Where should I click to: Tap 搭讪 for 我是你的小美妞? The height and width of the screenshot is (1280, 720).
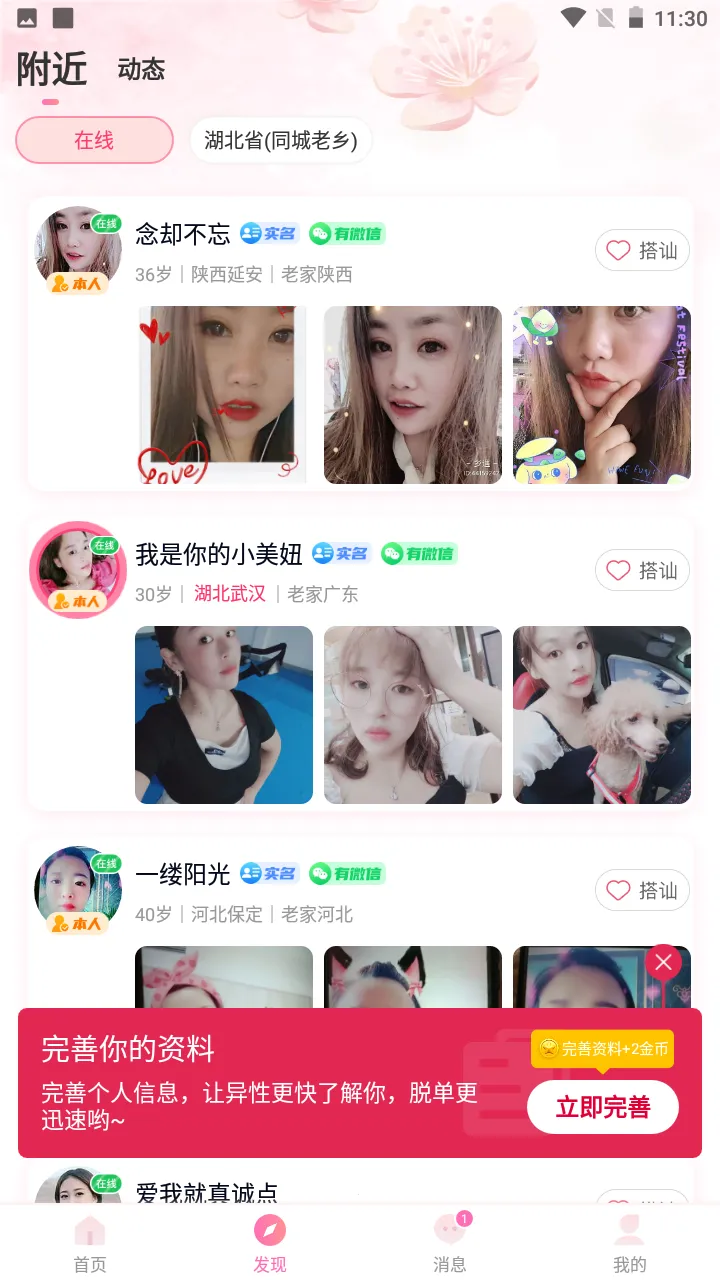click(x=643, y=570)
